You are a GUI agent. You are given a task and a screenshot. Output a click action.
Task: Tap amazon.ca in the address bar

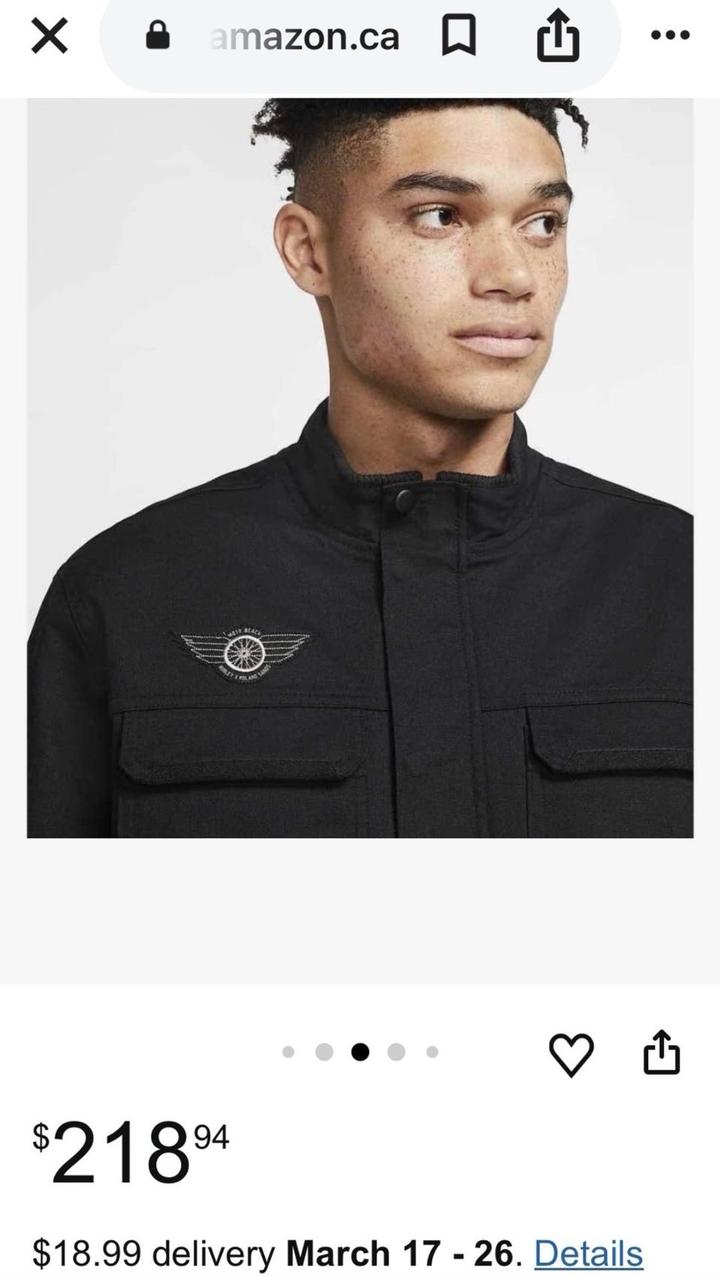tap(305, 38)
